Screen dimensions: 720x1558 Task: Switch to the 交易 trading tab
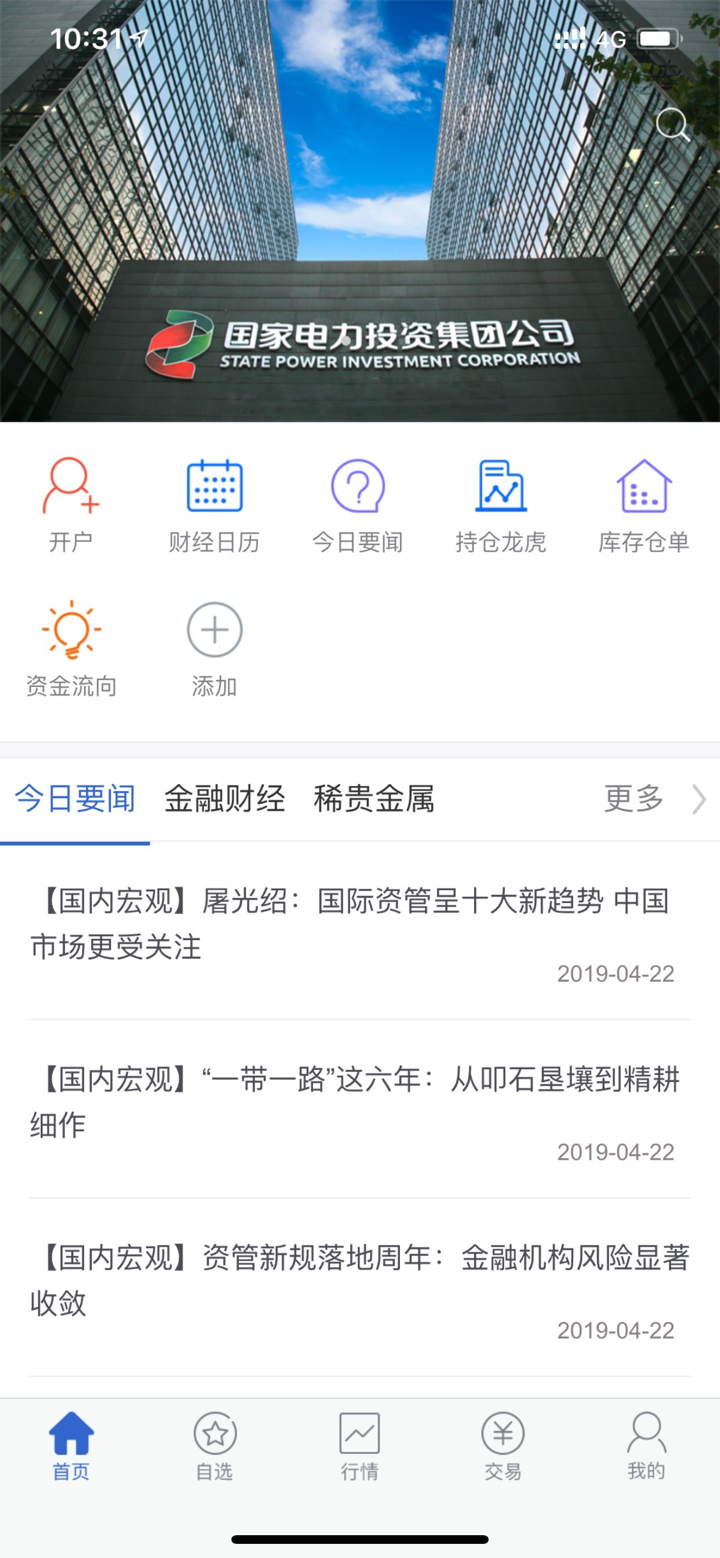pyautogui.click(x=502, y=1446)
